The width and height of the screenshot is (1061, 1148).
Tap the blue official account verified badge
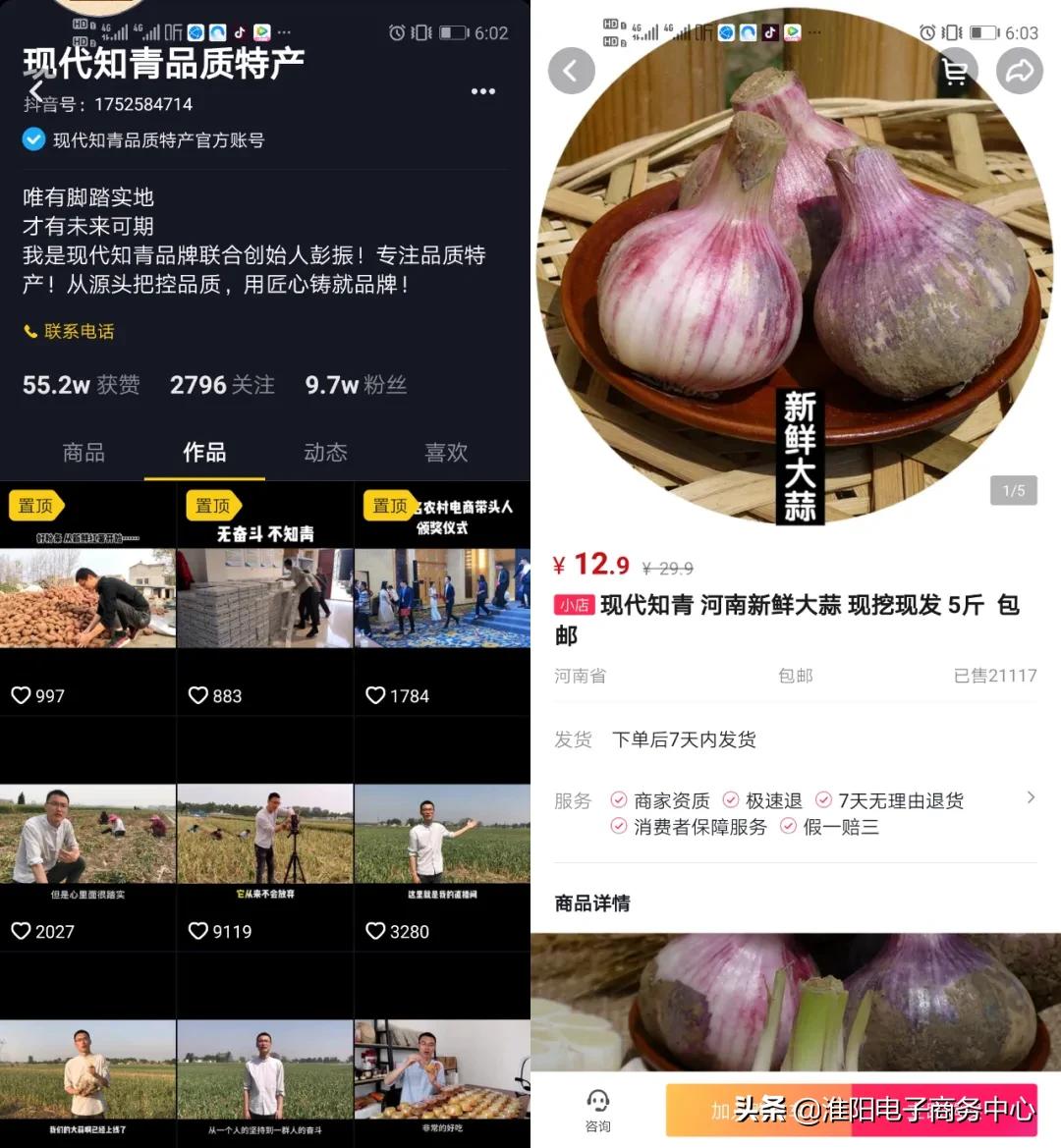click(32, 138)
